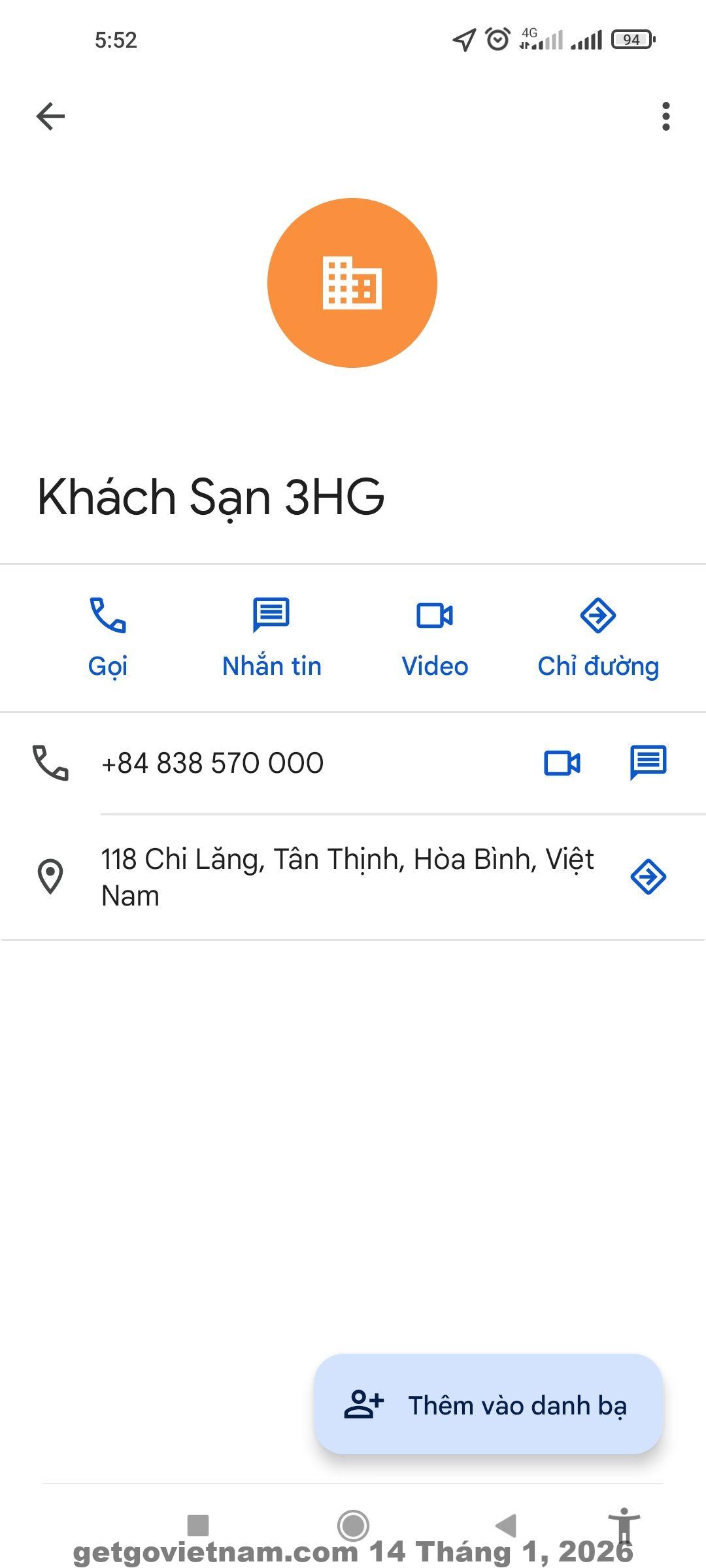This screenshot has height=1568, width=706.
Task: Open the Nhắn tin message icon
Action: click(270, 614)
